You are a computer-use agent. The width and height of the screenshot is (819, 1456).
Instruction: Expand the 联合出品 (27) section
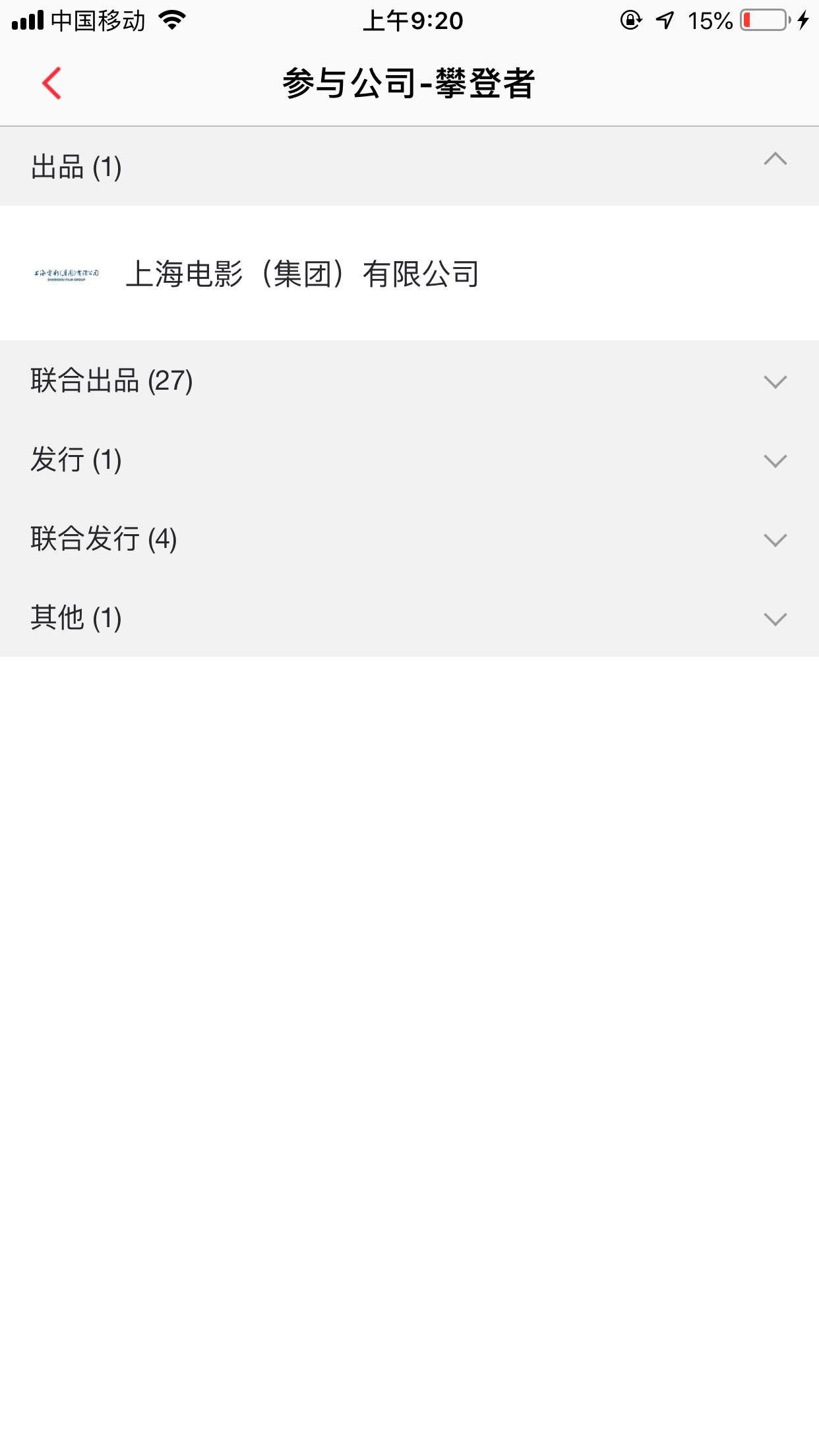pyautogui.click(x=409, y=380)
